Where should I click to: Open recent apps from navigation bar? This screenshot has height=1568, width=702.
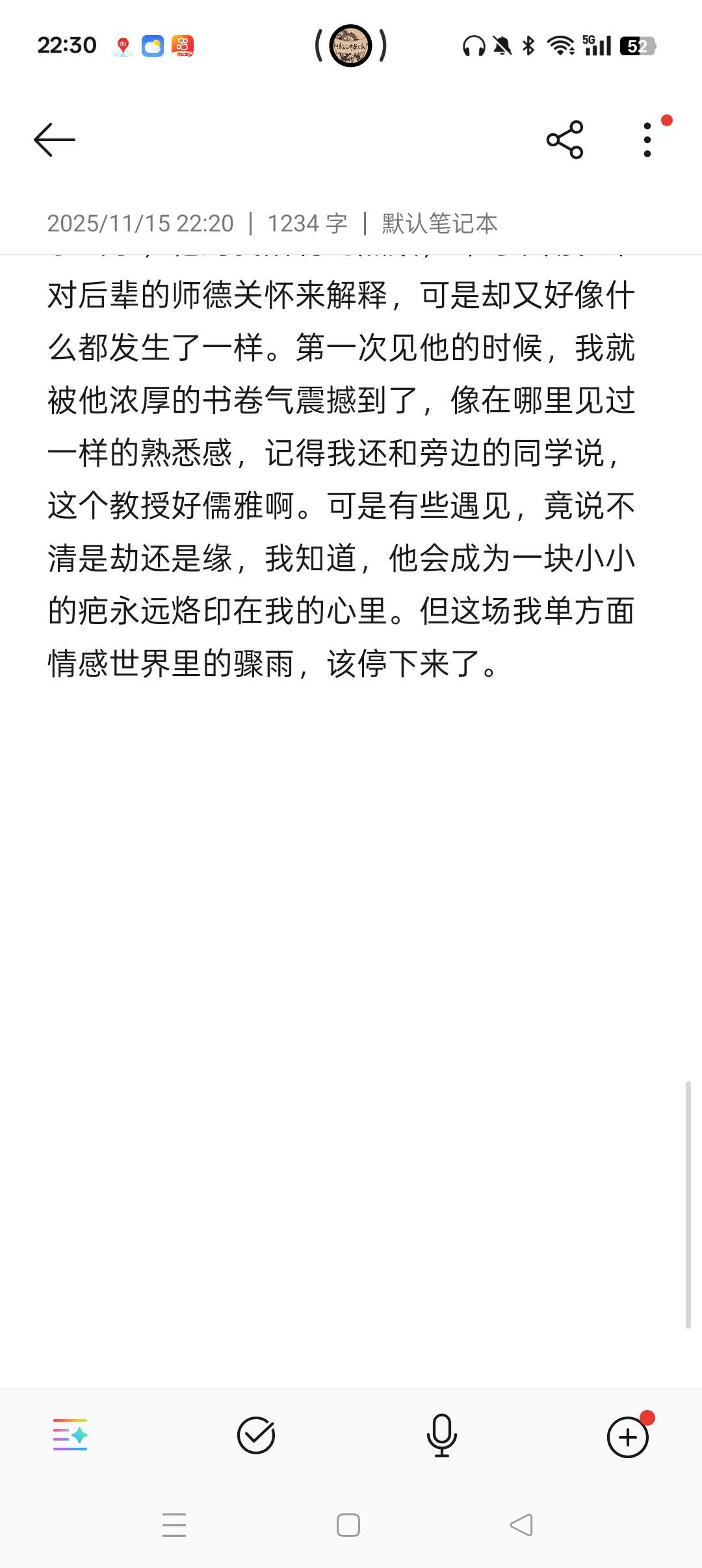174,1525
